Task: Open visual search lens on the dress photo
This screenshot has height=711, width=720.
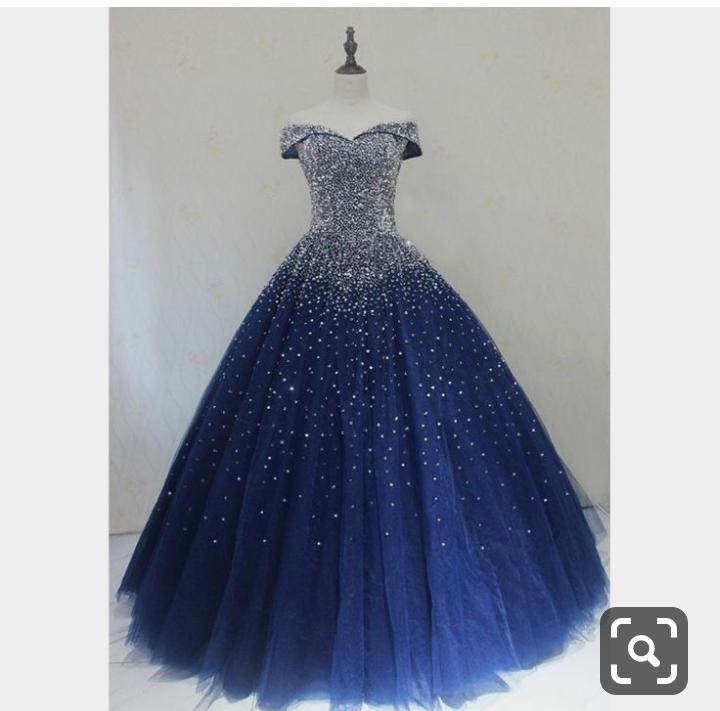Action: (x=644, y=651)
